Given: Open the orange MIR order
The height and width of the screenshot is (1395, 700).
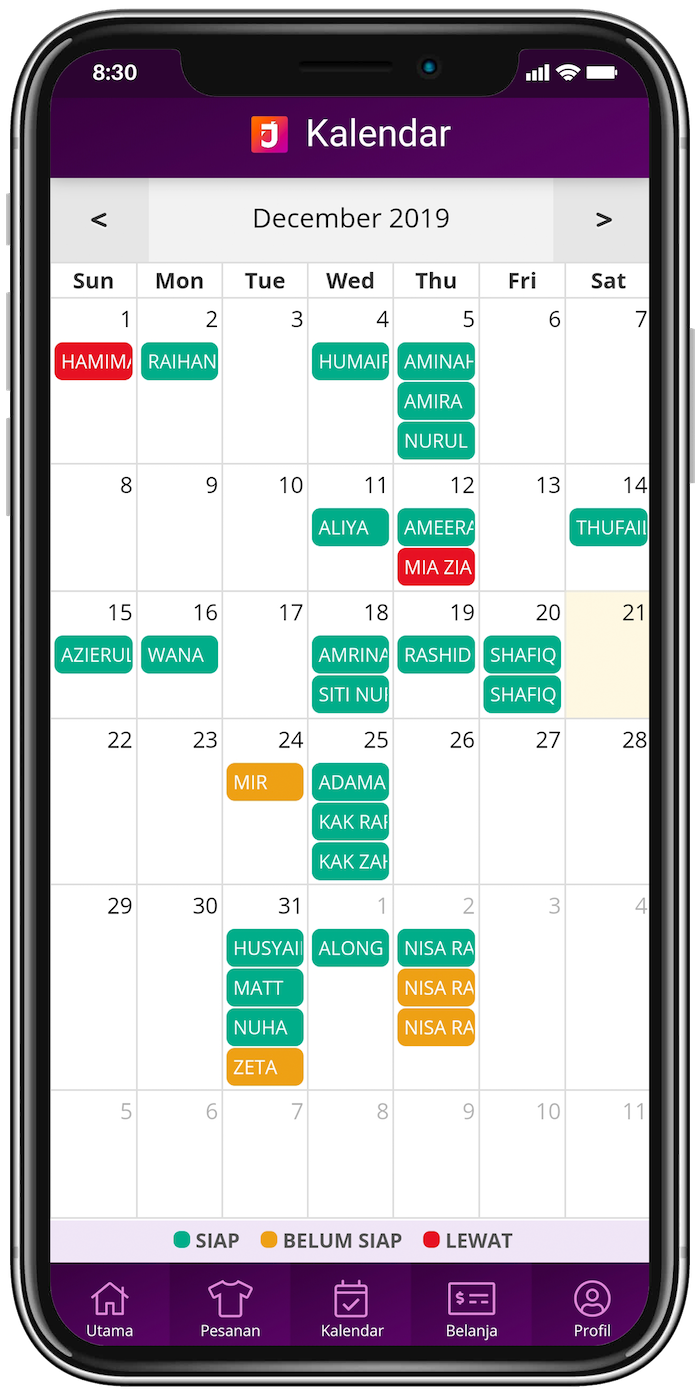Looking at the screenshot, I should coord(265,782).
